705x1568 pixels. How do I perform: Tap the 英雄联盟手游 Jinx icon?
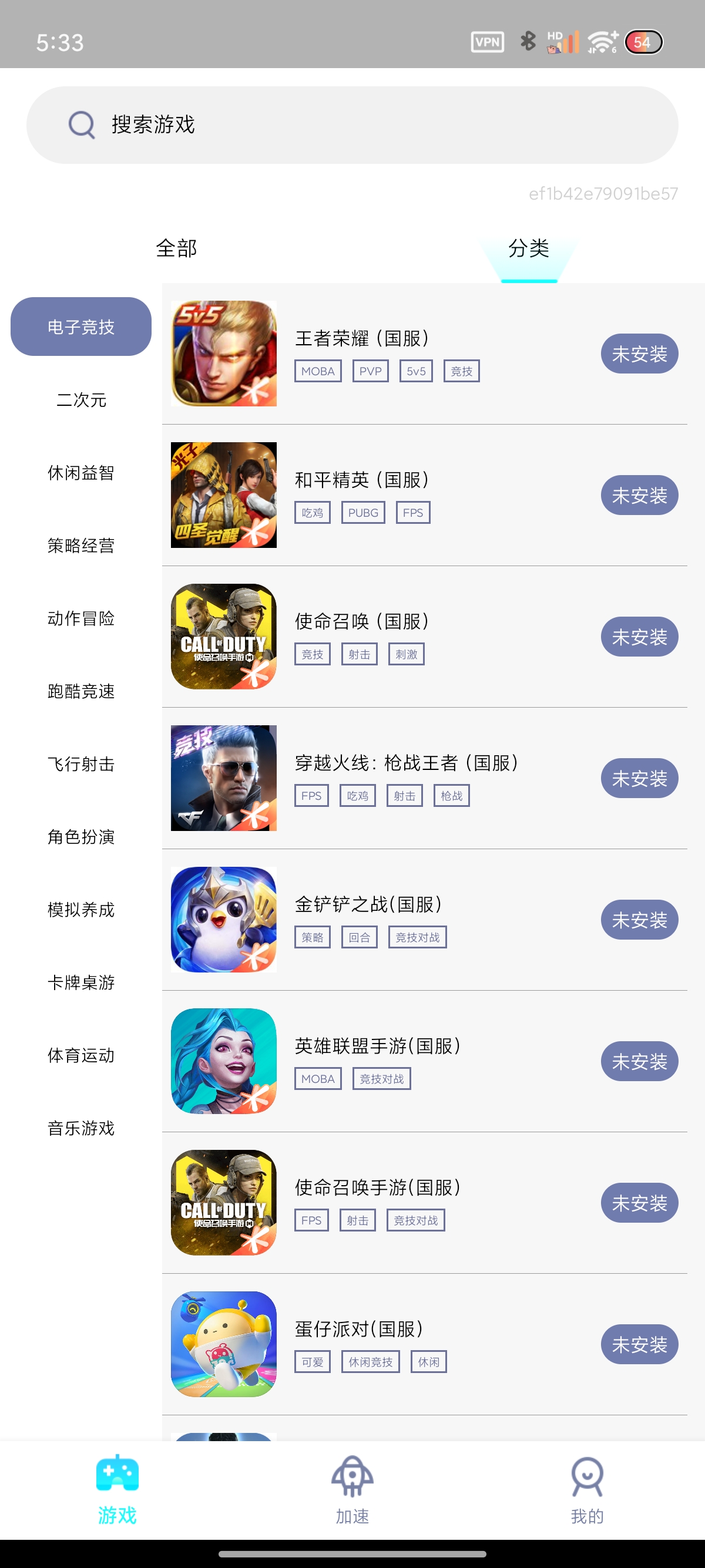[224, 1061]
